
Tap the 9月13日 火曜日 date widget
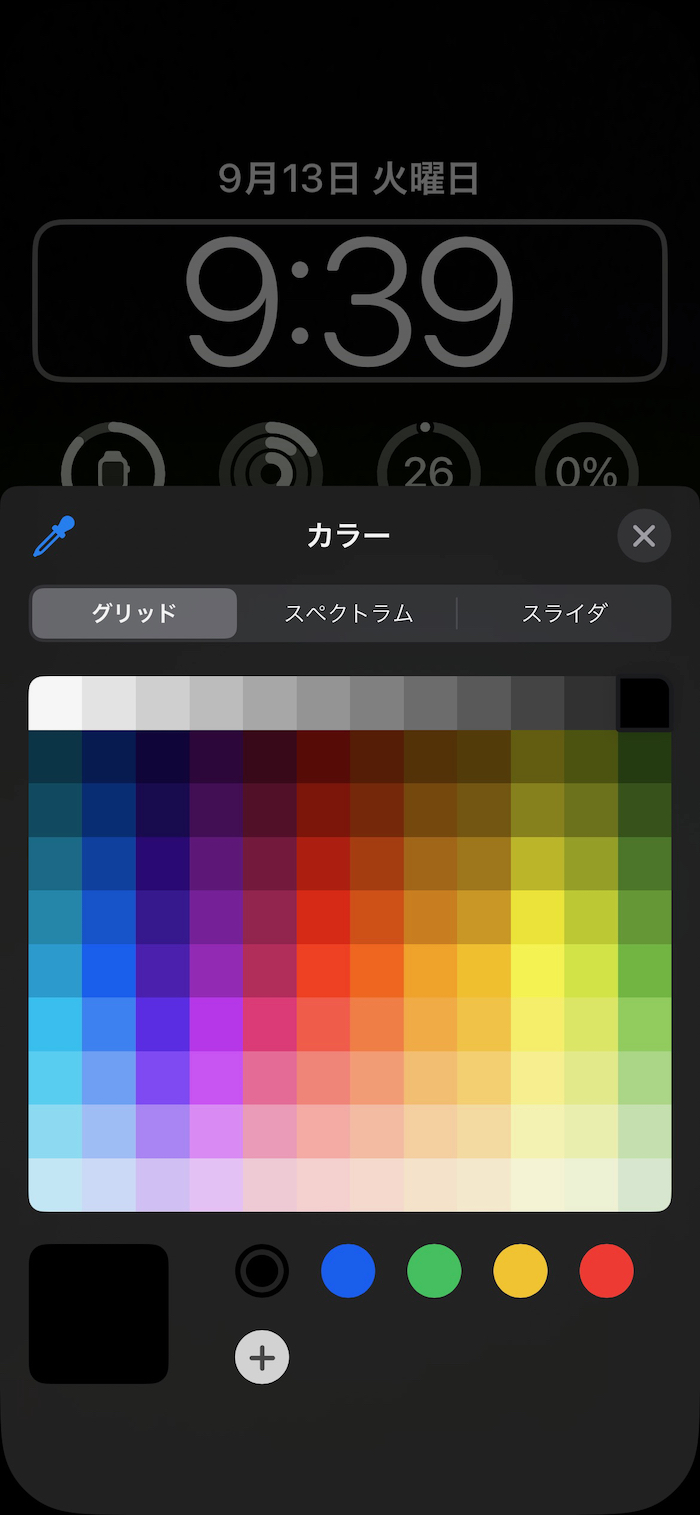pyautogui.click(x=349, y=179)
